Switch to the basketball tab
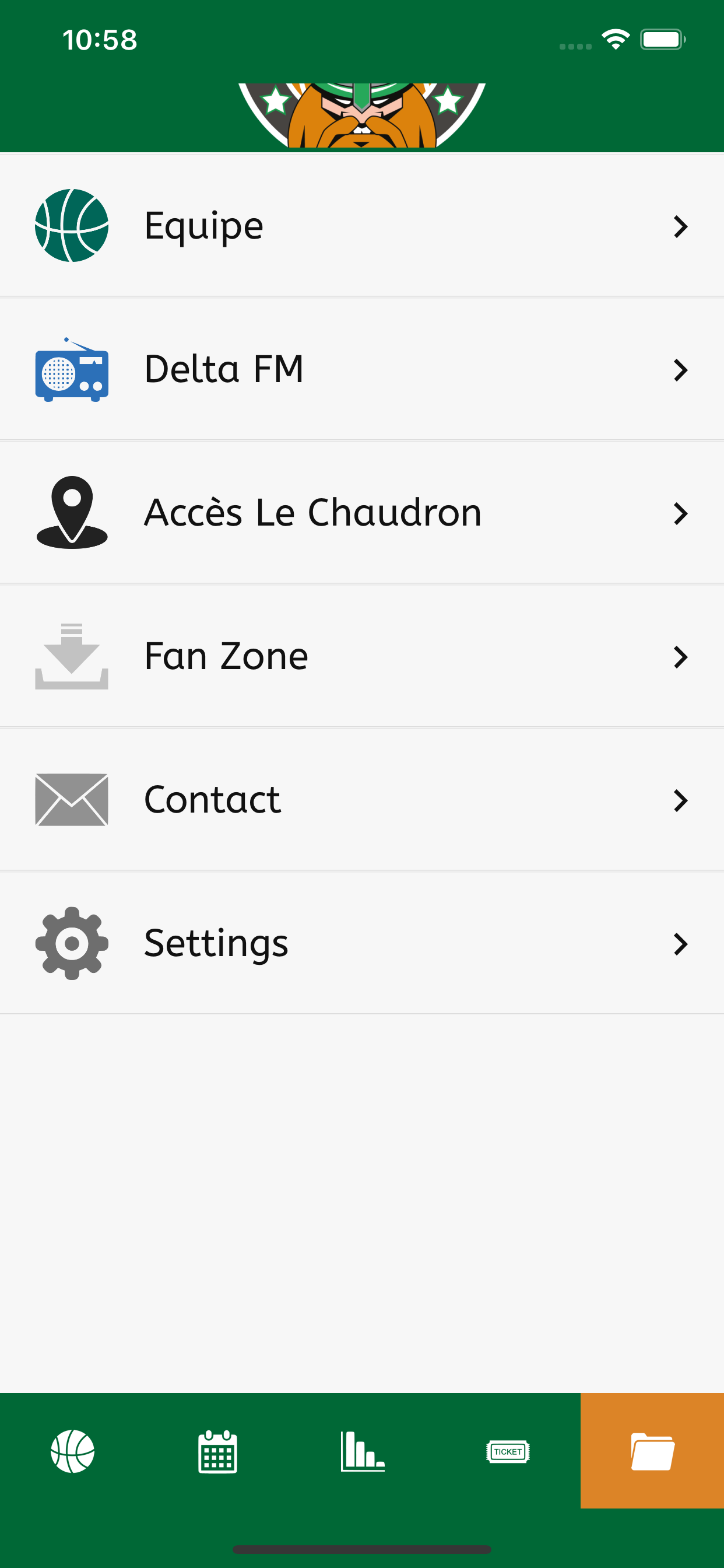This screenshot has height=1568, width=724. [72, 1451]
